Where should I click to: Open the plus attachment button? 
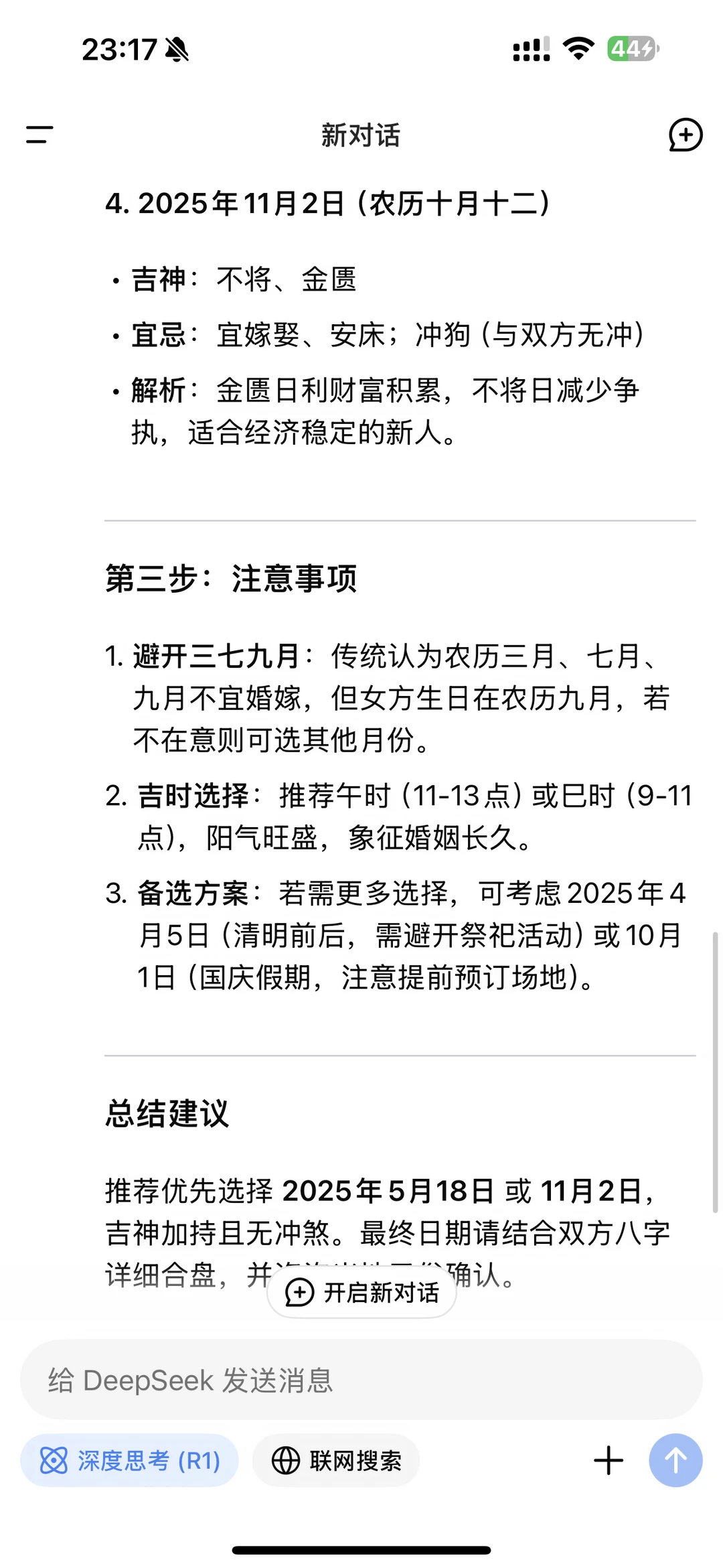pos(609,1460)
